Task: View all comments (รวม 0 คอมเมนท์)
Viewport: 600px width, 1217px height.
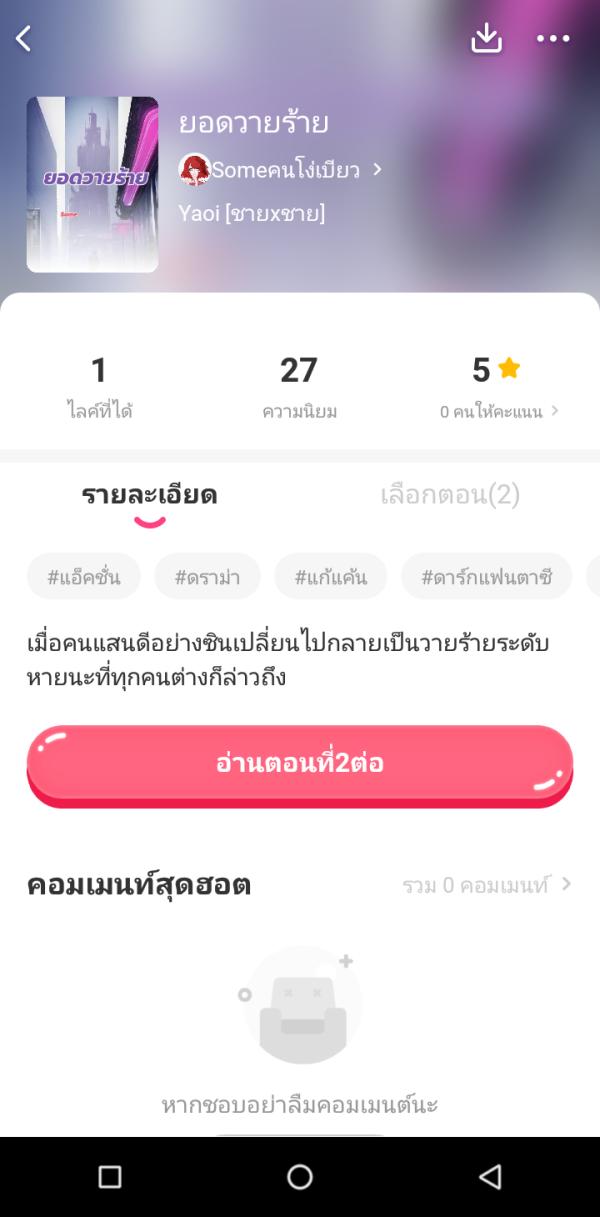Action: pos(487,885)
